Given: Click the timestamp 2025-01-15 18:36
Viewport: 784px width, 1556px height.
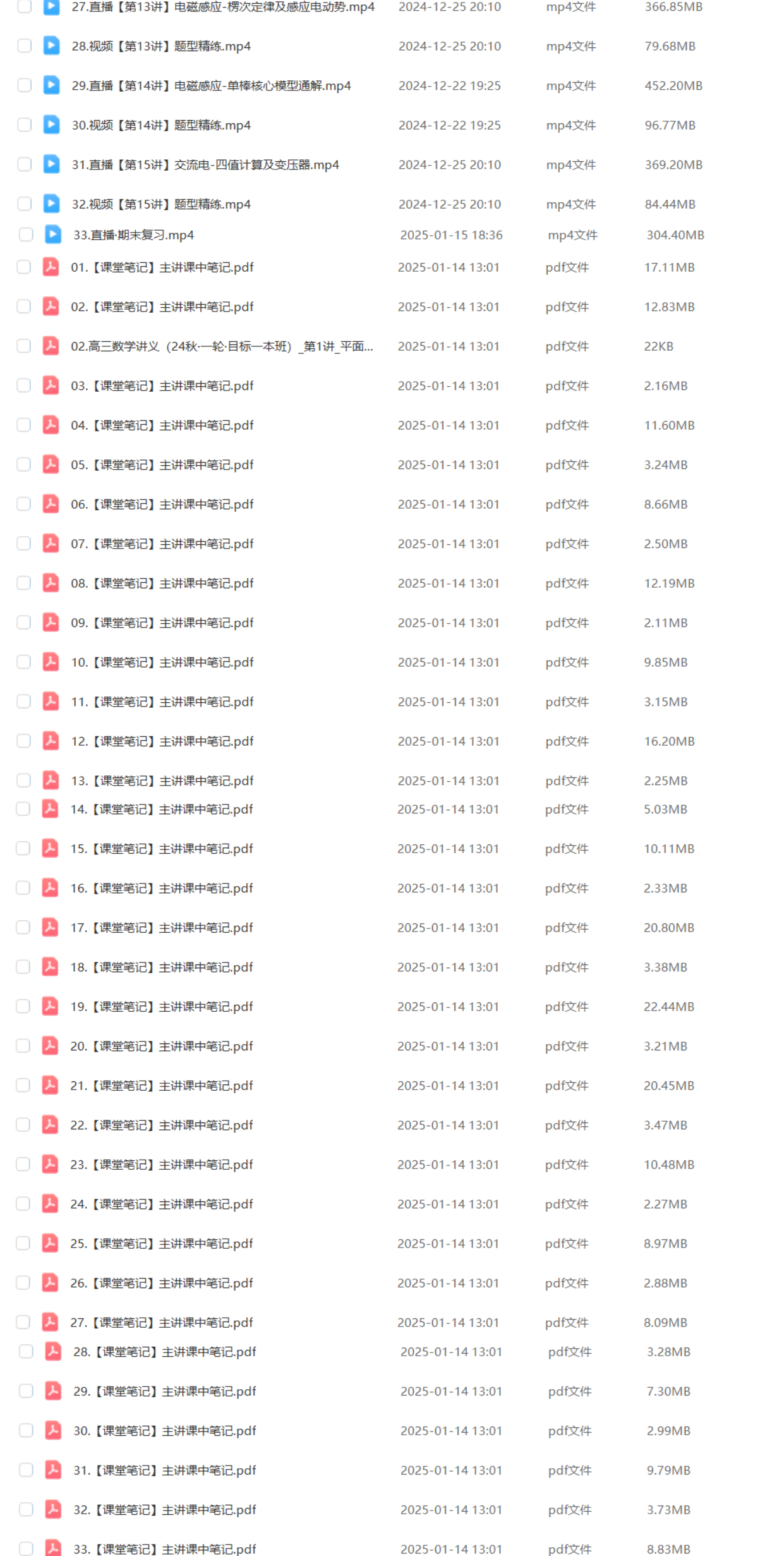Looking at the screenshot, I should [x=452, y=234].
